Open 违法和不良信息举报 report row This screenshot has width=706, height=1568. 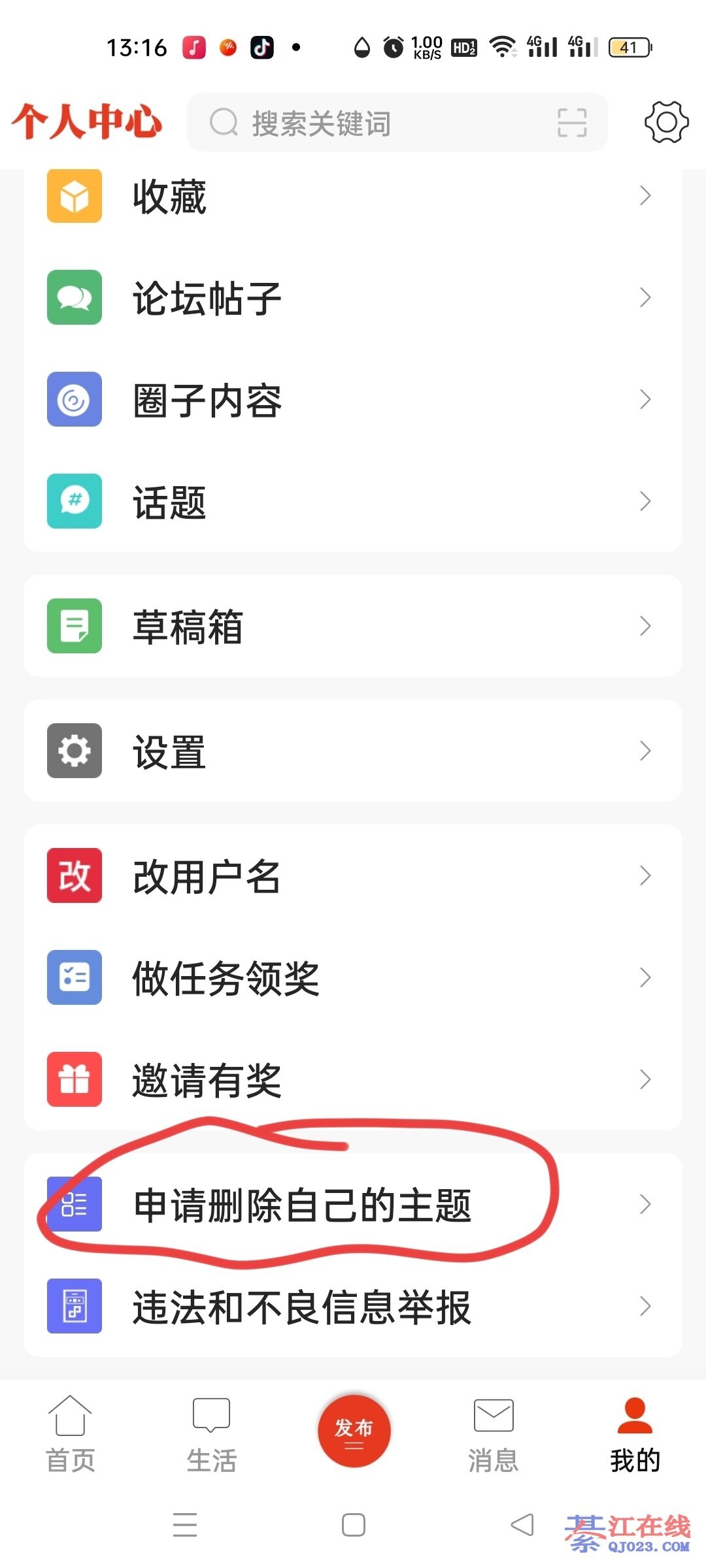click(x=353, y=1306)
